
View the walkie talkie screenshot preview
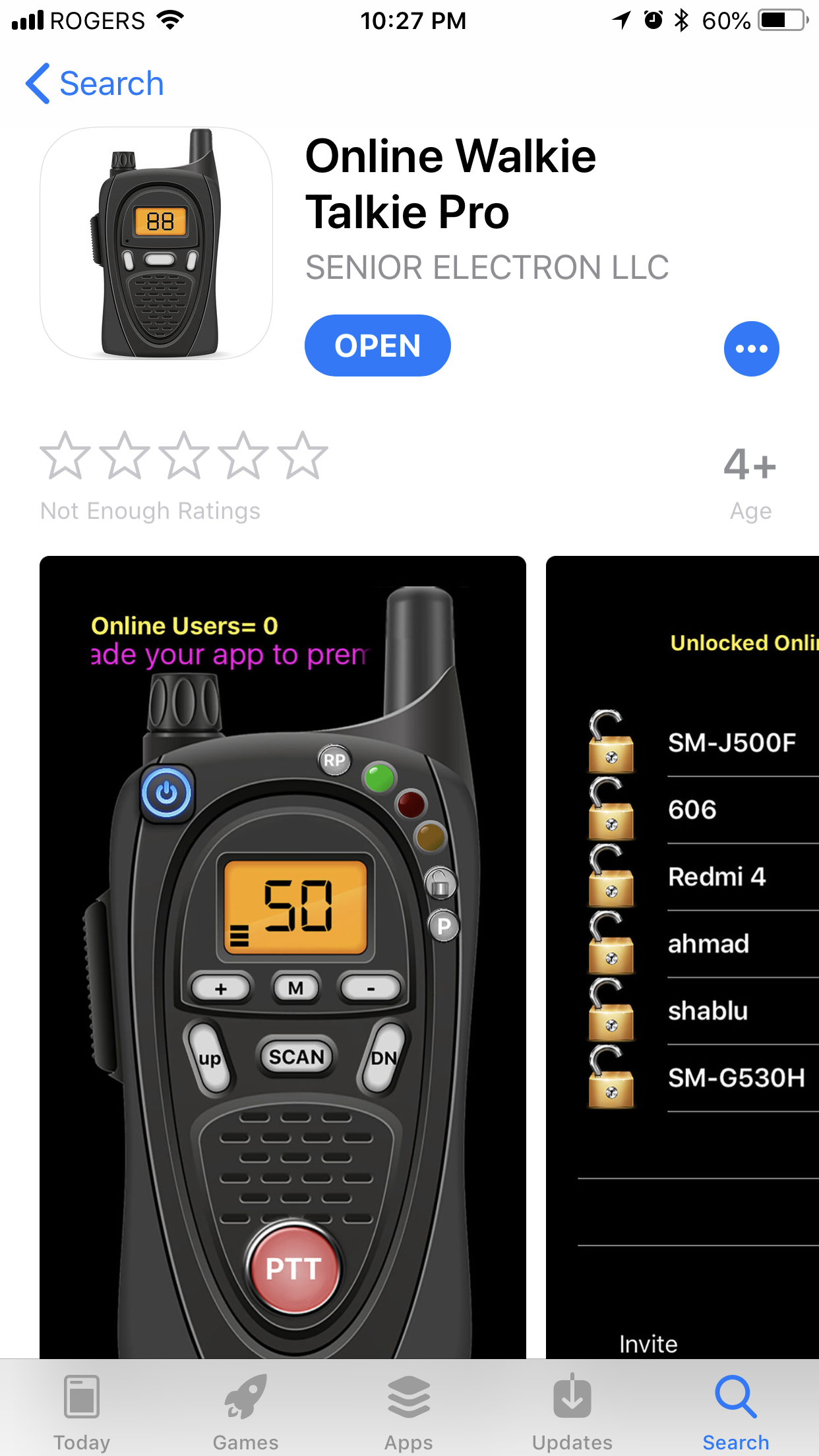282,956
